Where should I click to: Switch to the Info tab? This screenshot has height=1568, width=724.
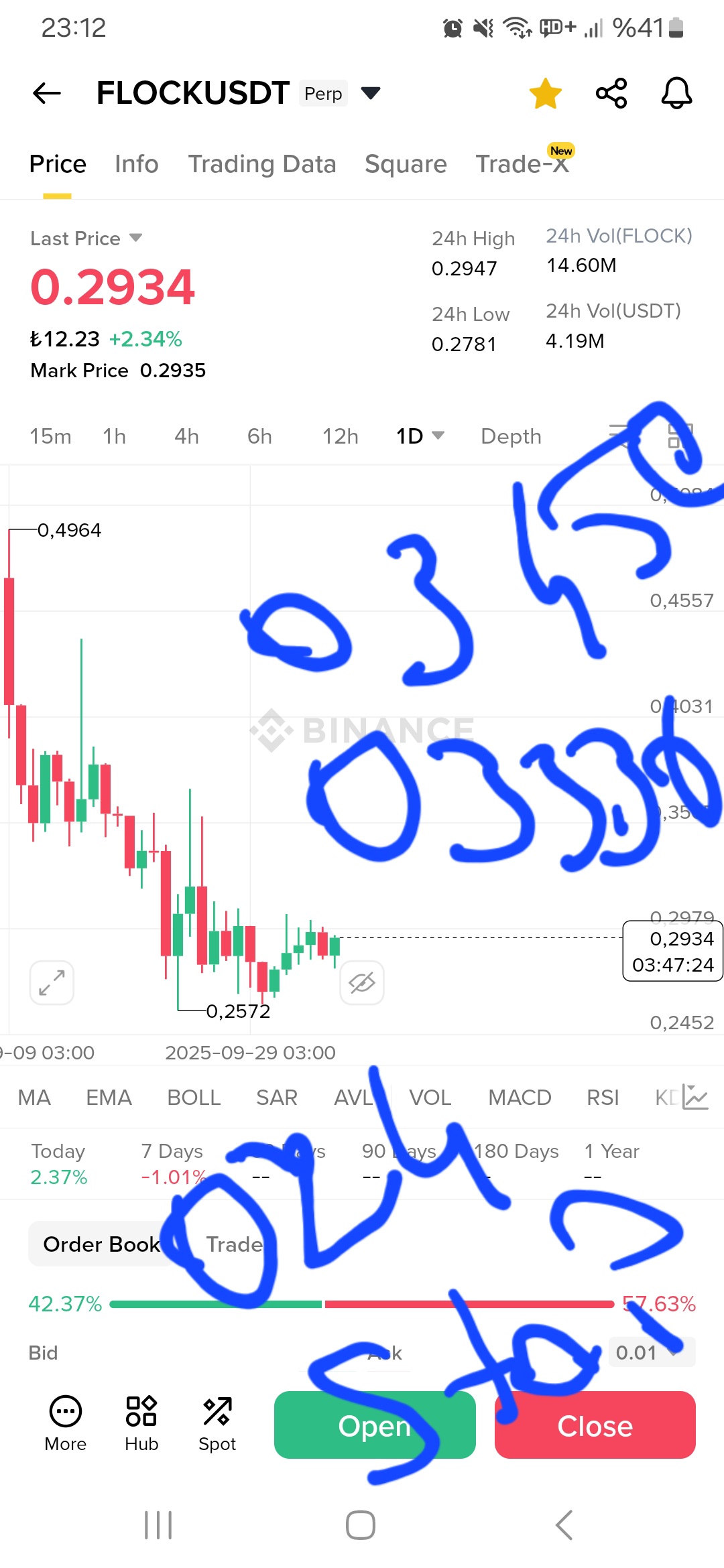tap(136, 164)
